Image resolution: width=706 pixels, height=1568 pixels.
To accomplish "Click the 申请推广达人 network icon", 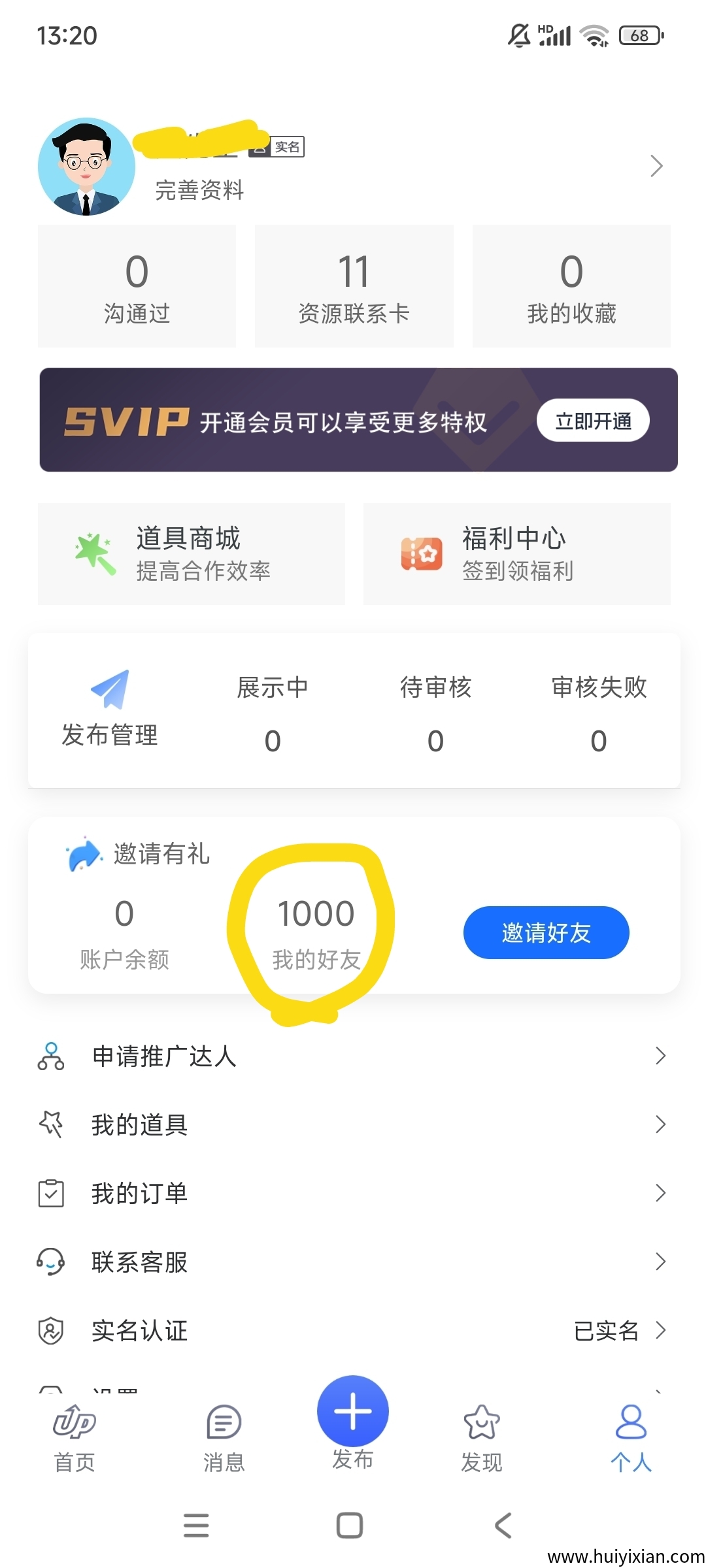I will pos(51,1056).
